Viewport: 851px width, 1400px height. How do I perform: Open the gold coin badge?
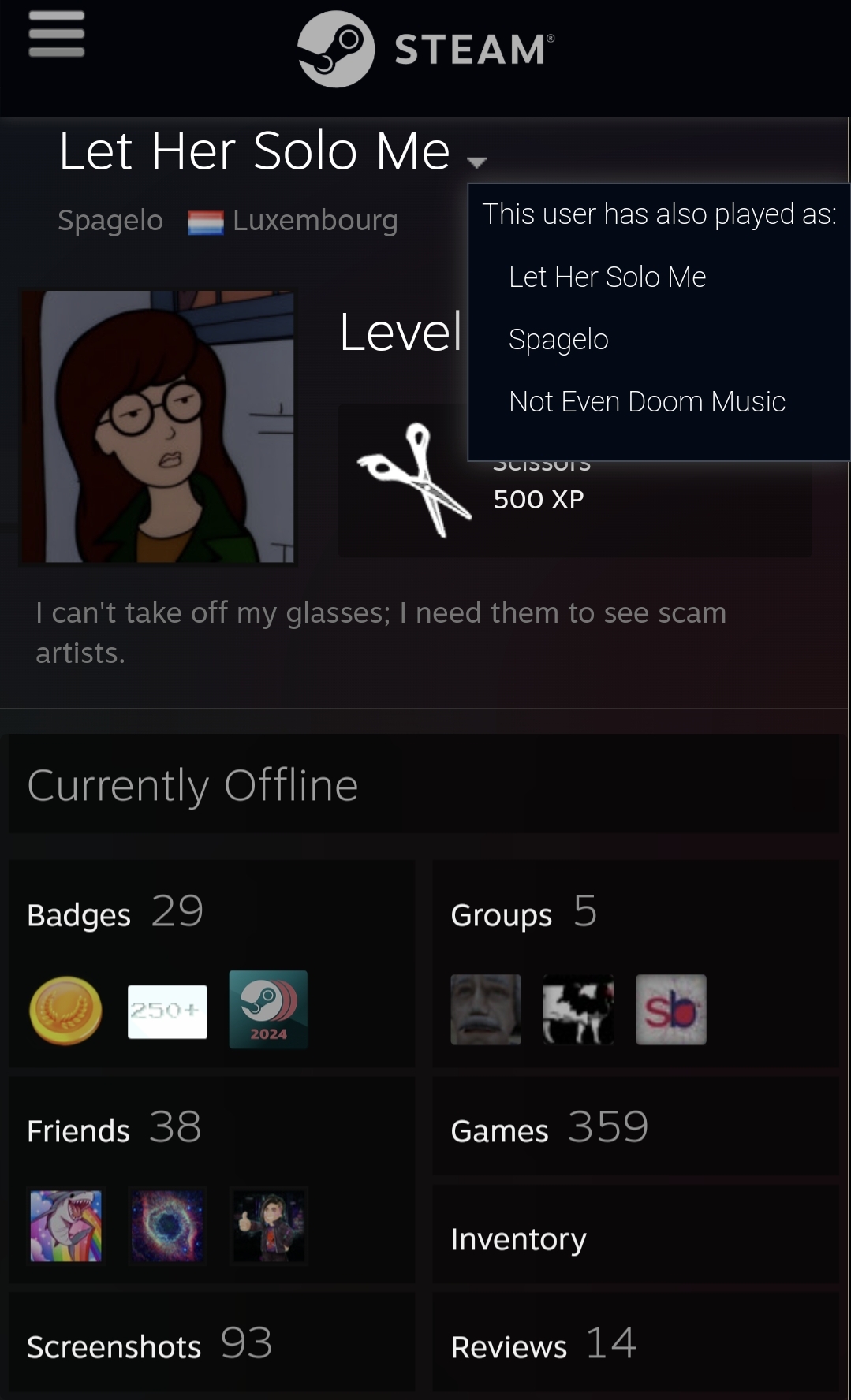click(x=65, y=1010)
